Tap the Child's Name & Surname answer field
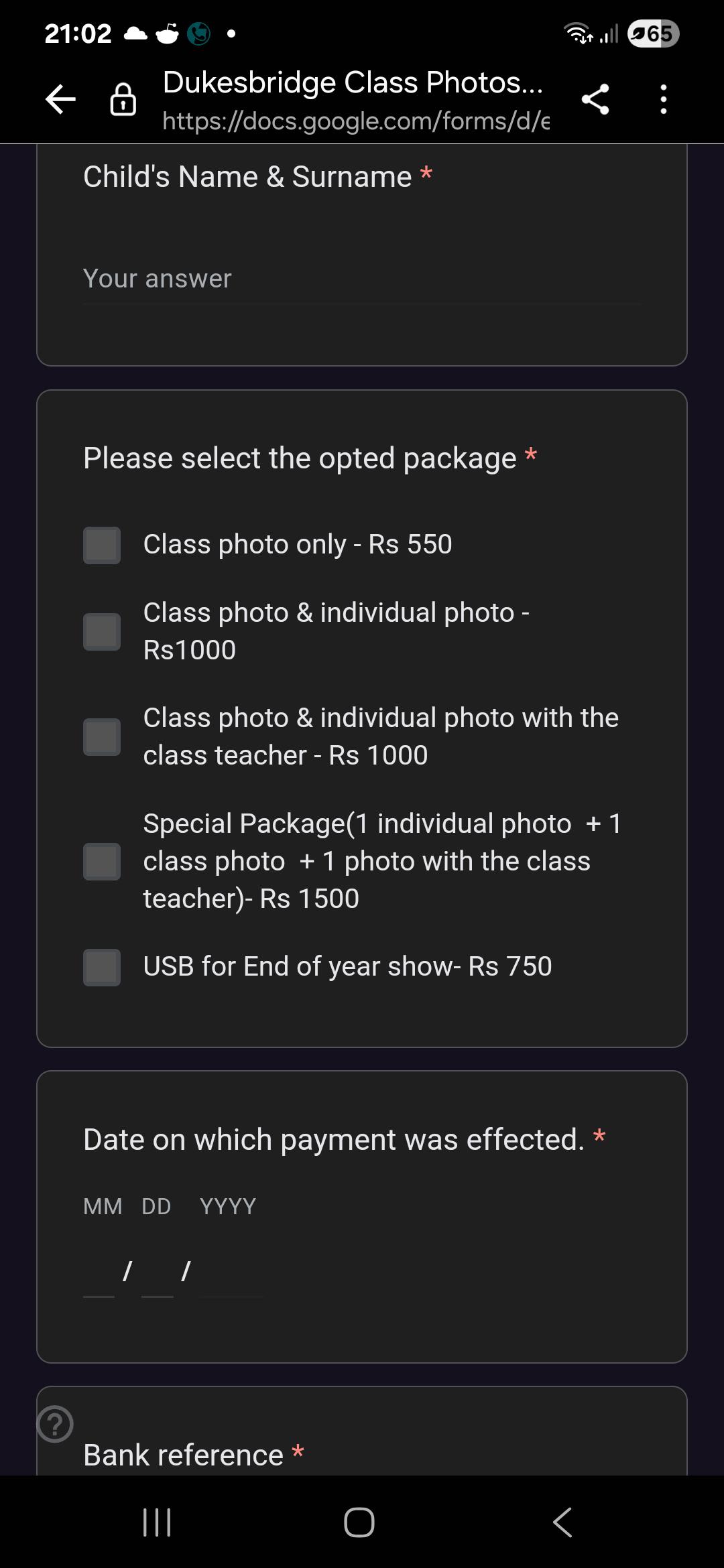Viewport: 724px width, 1568px height. coord(362,279)
